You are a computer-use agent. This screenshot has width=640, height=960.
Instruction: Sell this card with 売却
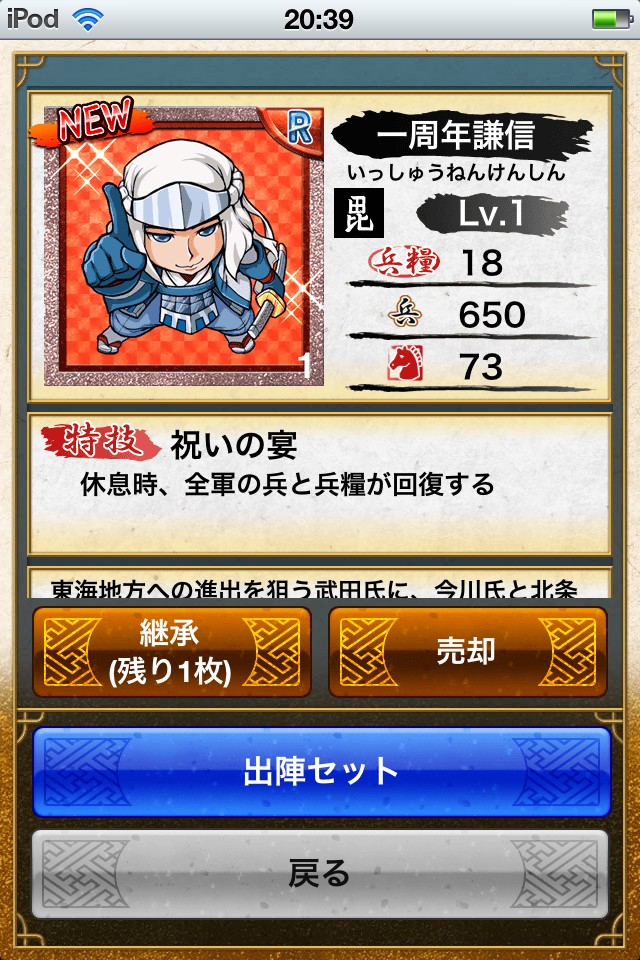click(467, 652)
